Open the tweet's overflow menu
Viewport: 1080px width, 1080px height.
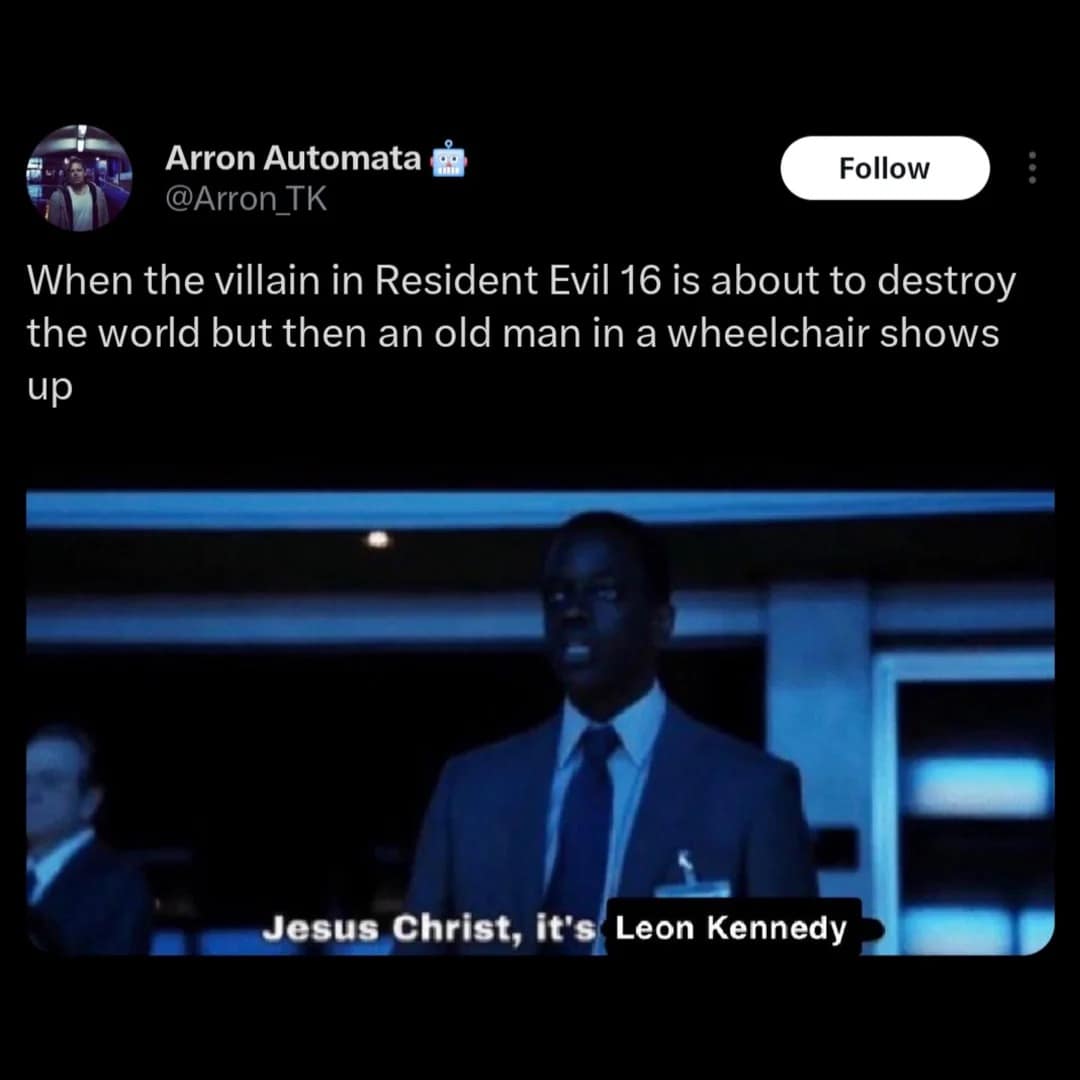pos(1033,169)
